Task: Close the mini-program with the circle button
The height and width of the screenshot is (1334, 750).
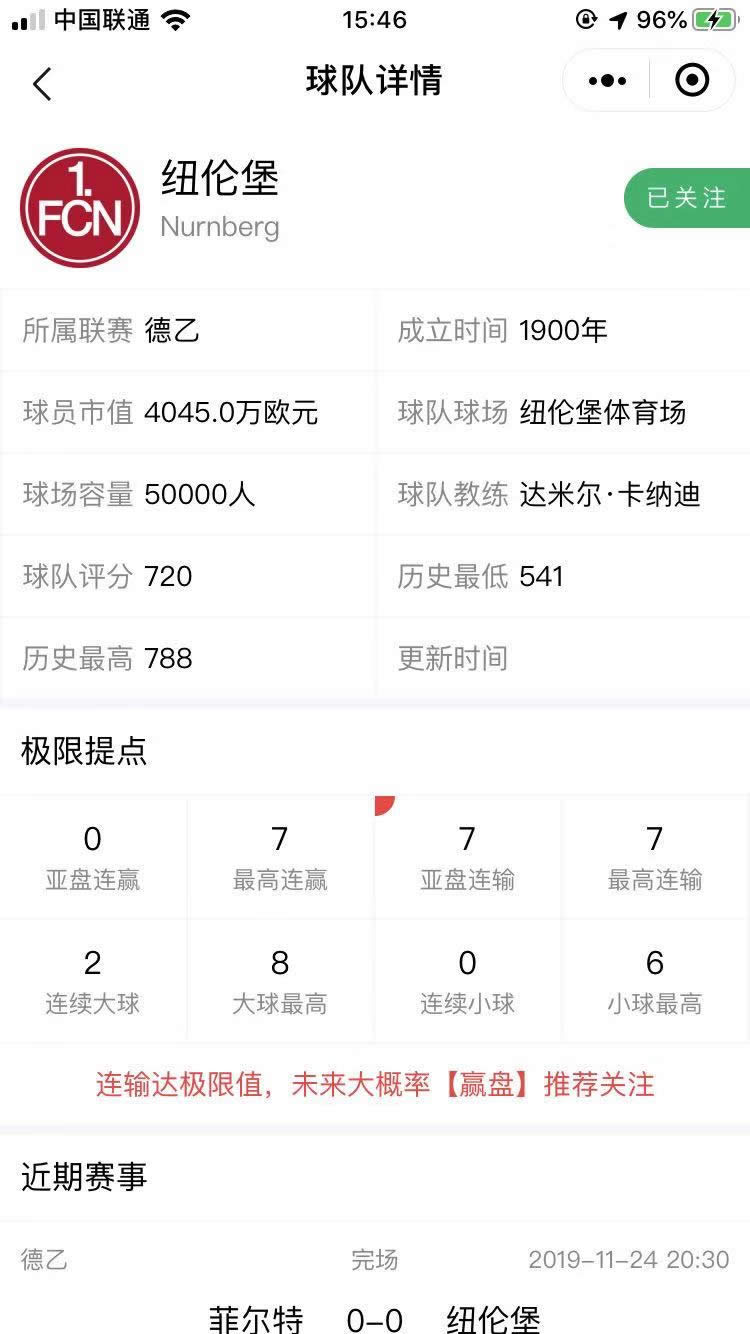Action: [692, 80]
